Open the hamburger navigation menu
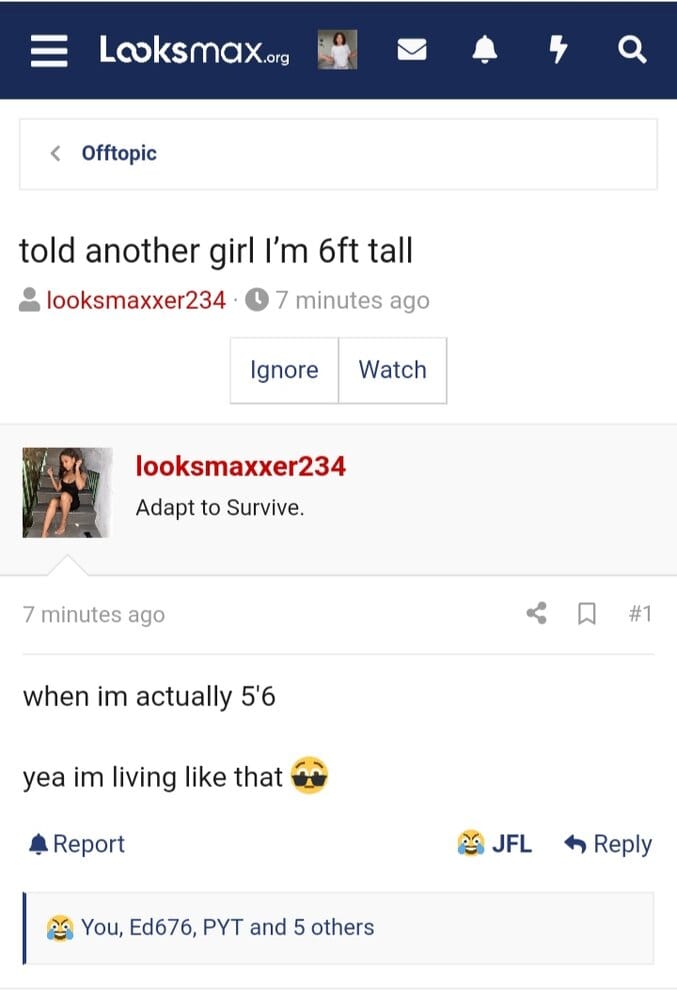This screenshot has height=1000, width=677. coord(47,50)
